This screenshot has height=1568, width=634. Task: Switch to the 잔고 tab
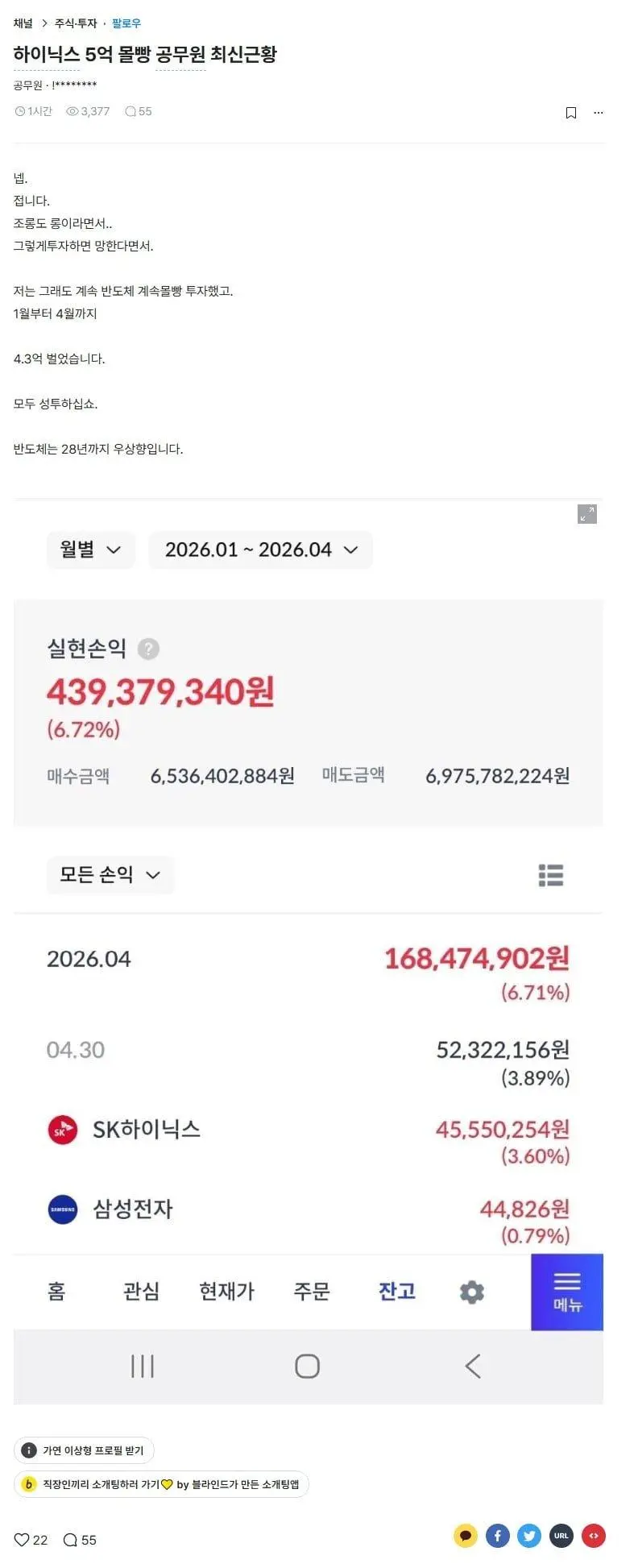tap(396, 1291)
